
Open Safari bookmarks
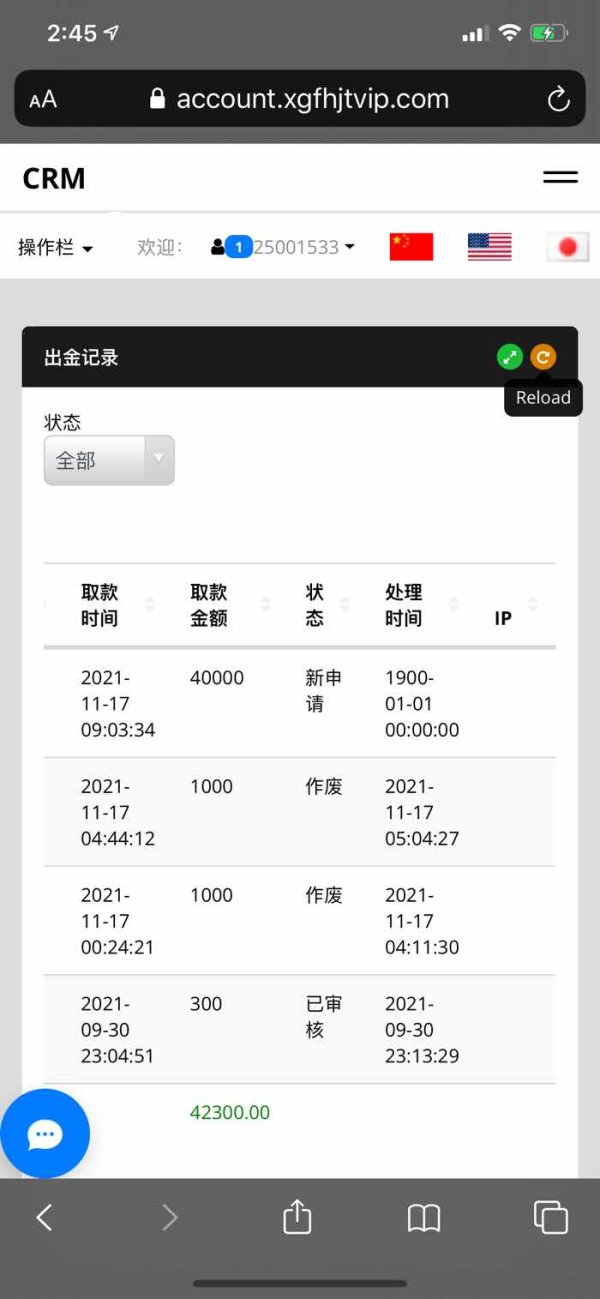coord(424,1217)
